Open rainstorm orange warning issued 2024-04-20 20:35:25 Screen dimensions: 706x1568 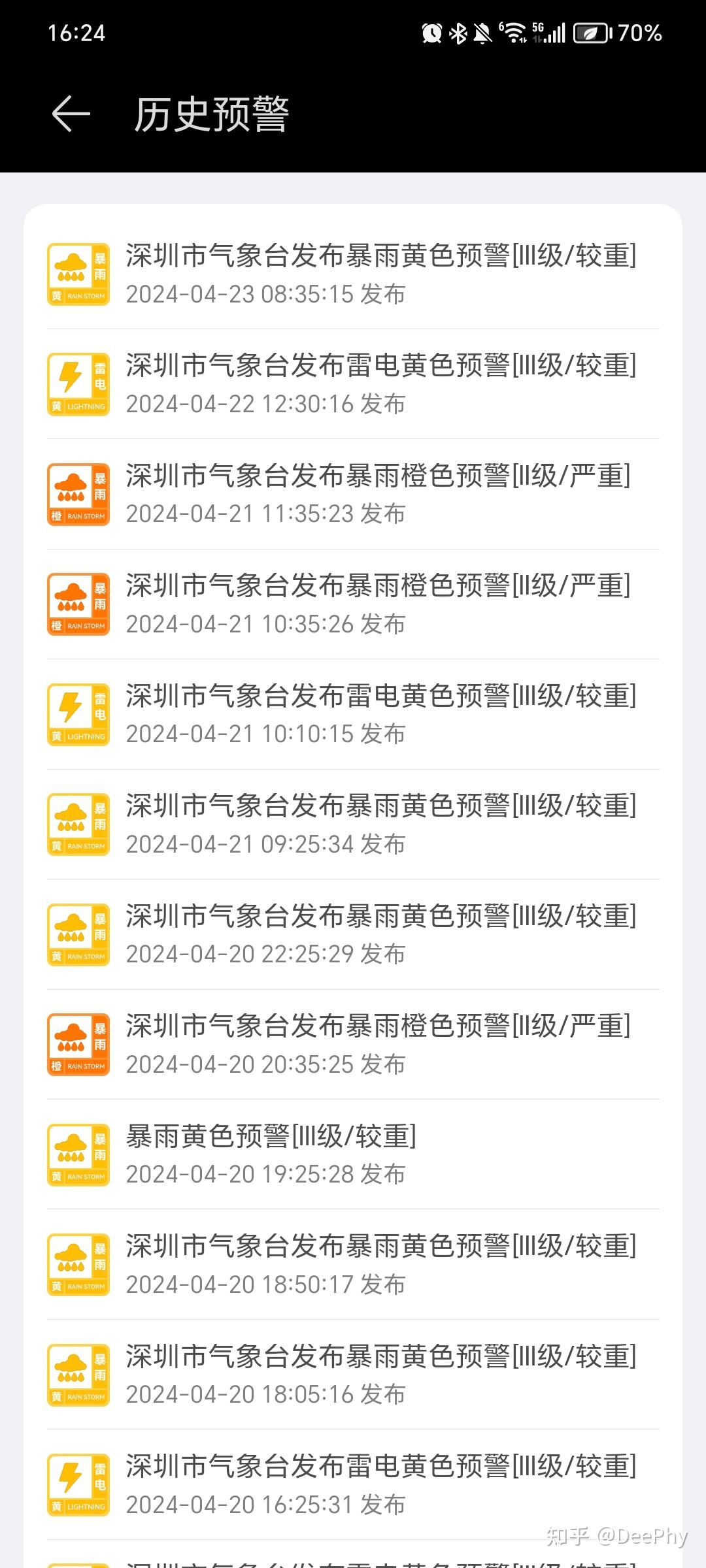pos(353,1044)
